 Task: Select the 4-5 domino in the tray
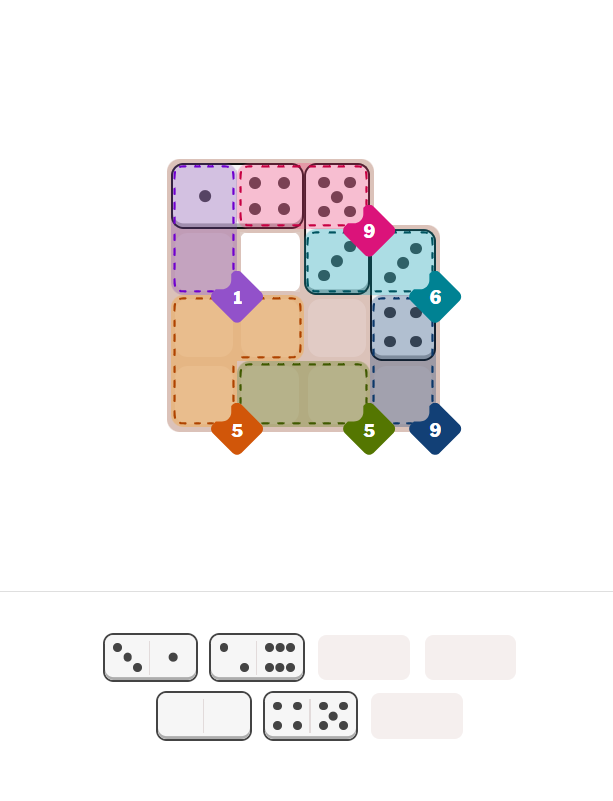[x=310, y=715]
